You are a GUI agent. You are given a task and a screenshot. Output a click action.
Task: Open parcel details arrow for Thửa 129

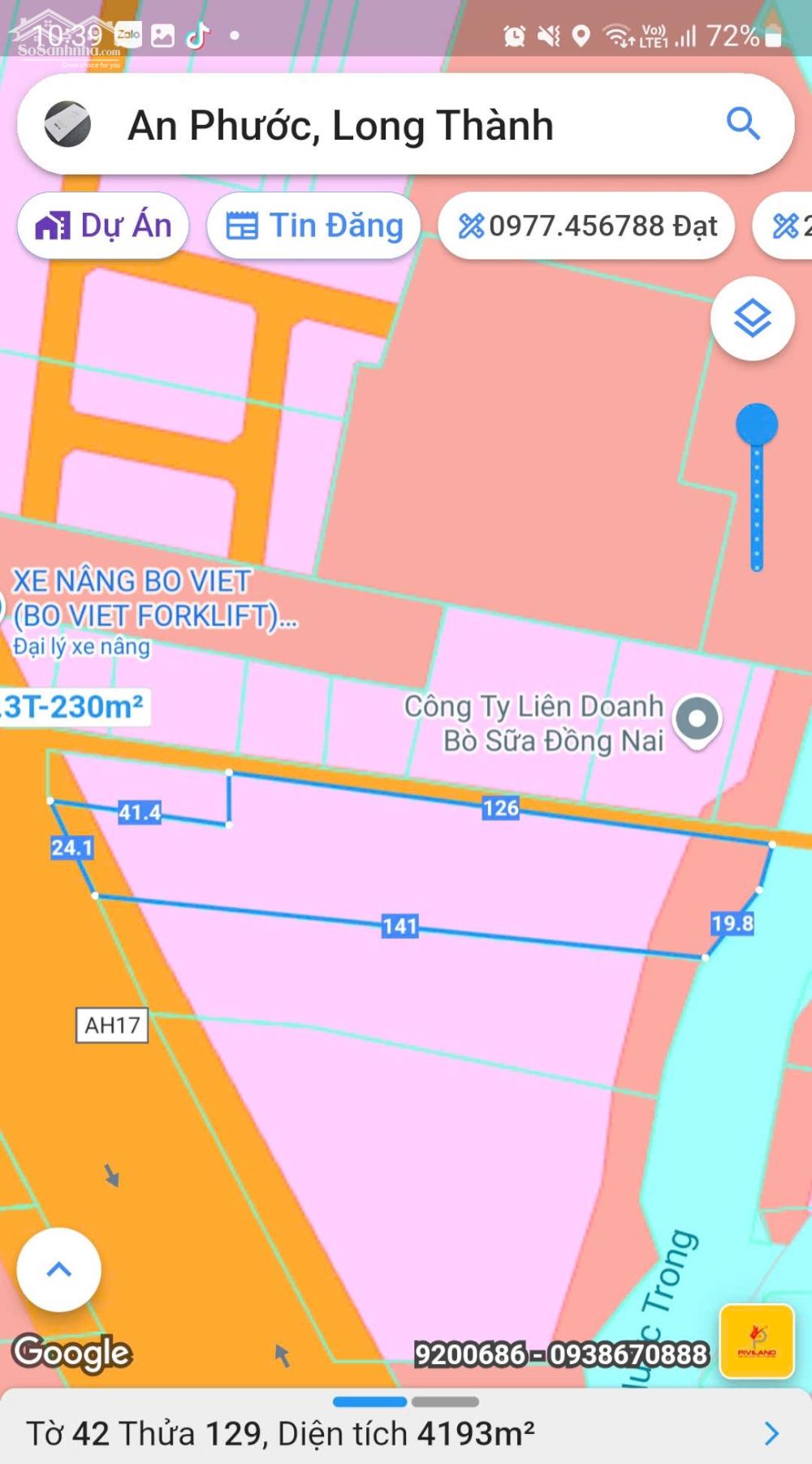coord(771,1434)
